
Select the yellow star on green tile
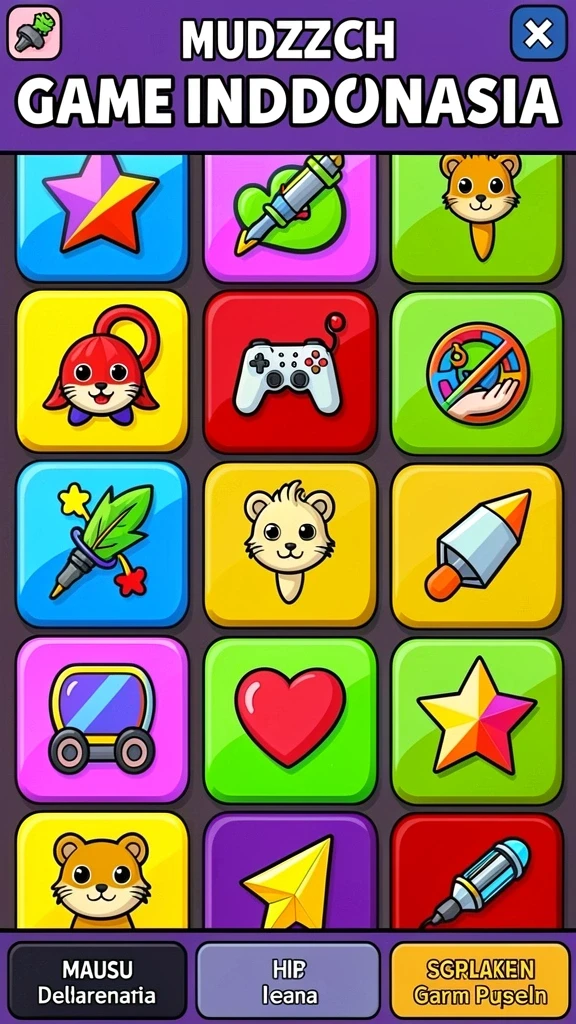coord(477,721)
